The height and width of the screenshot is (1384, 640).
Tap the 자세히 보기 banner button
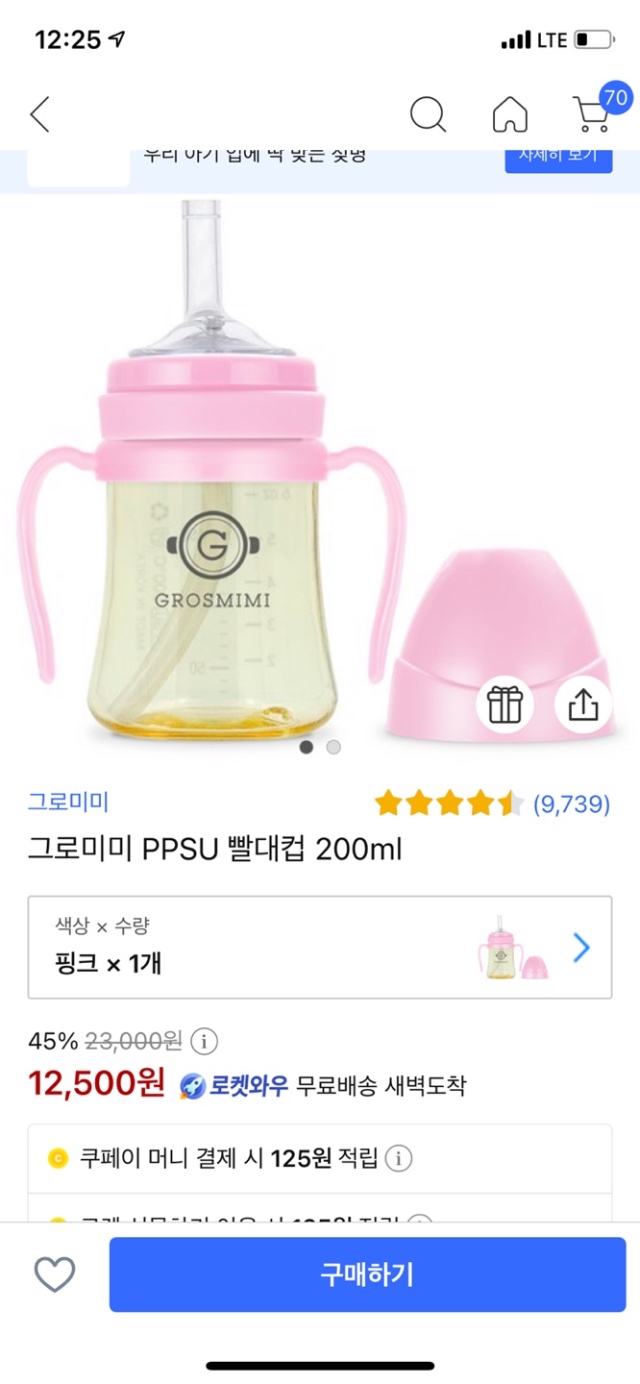[x=557, y=156]
